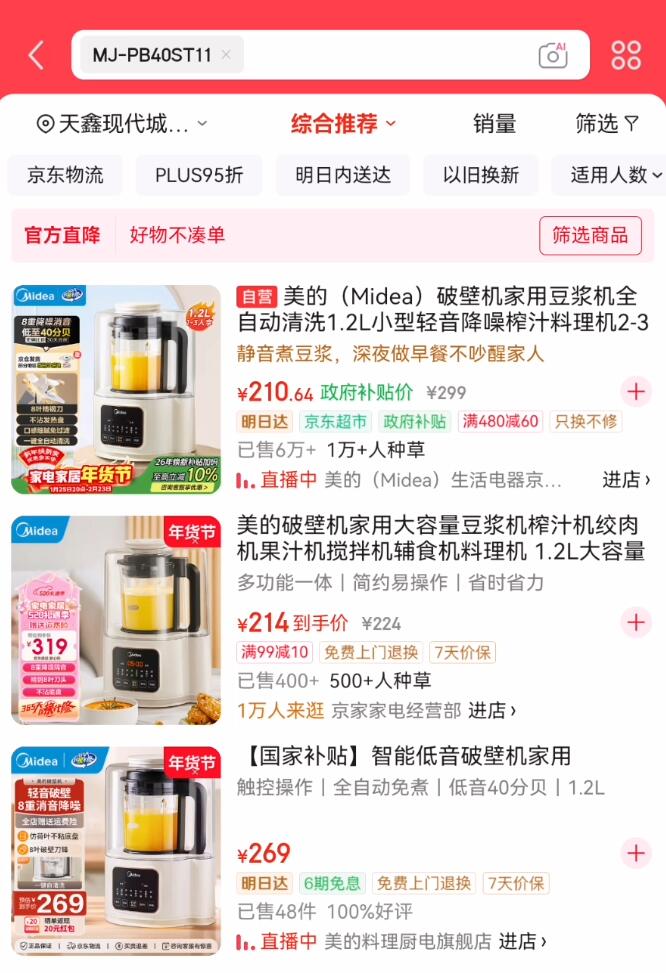Change delivery location 天鑫现代城

click(122, 124)
